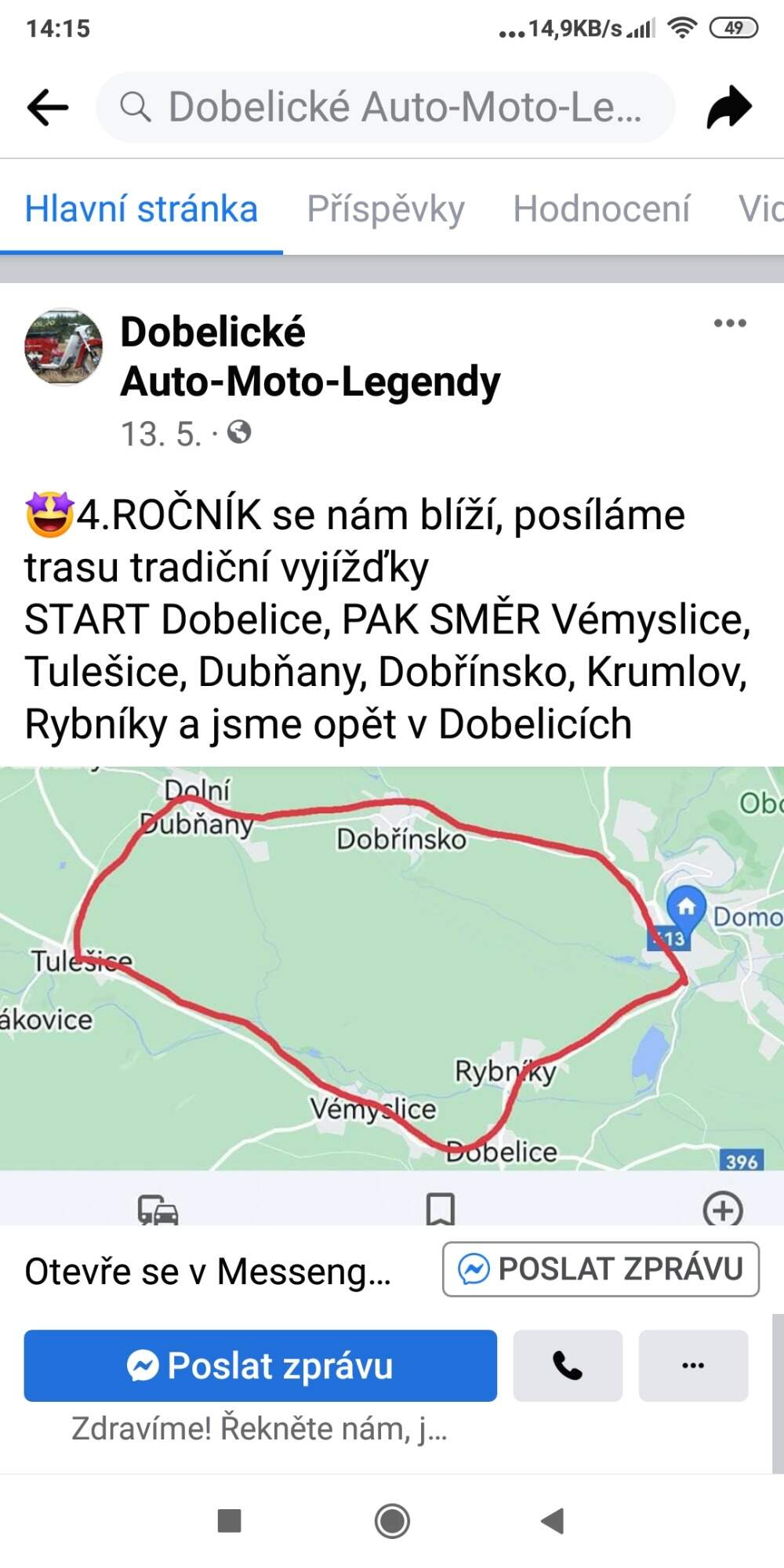Select the Hlavní stránka tab
The height and width of the screenshot is (1568, 784).
pos(141,209)
